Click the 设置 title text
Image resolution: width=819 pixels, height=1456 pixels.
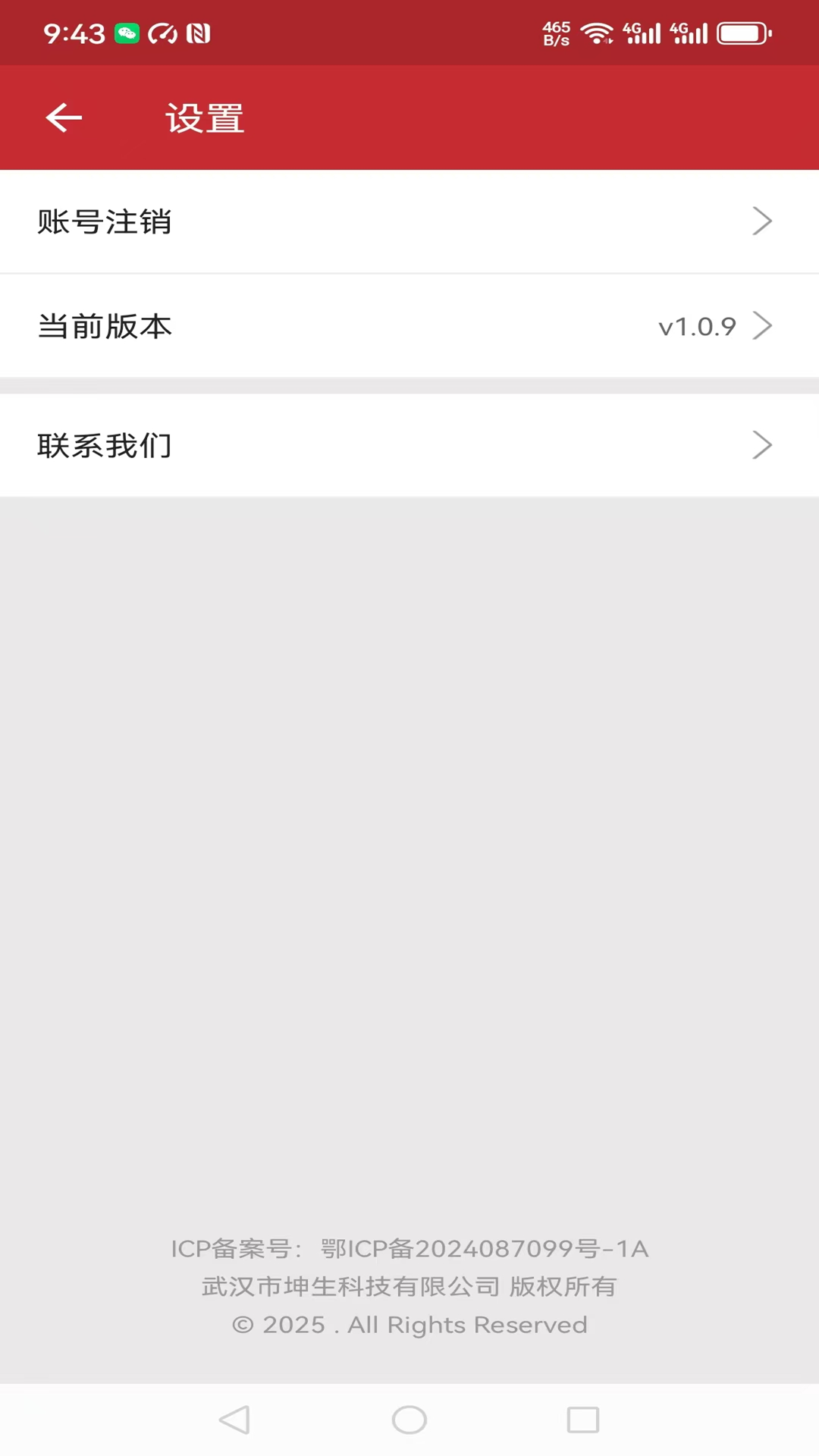204,118
